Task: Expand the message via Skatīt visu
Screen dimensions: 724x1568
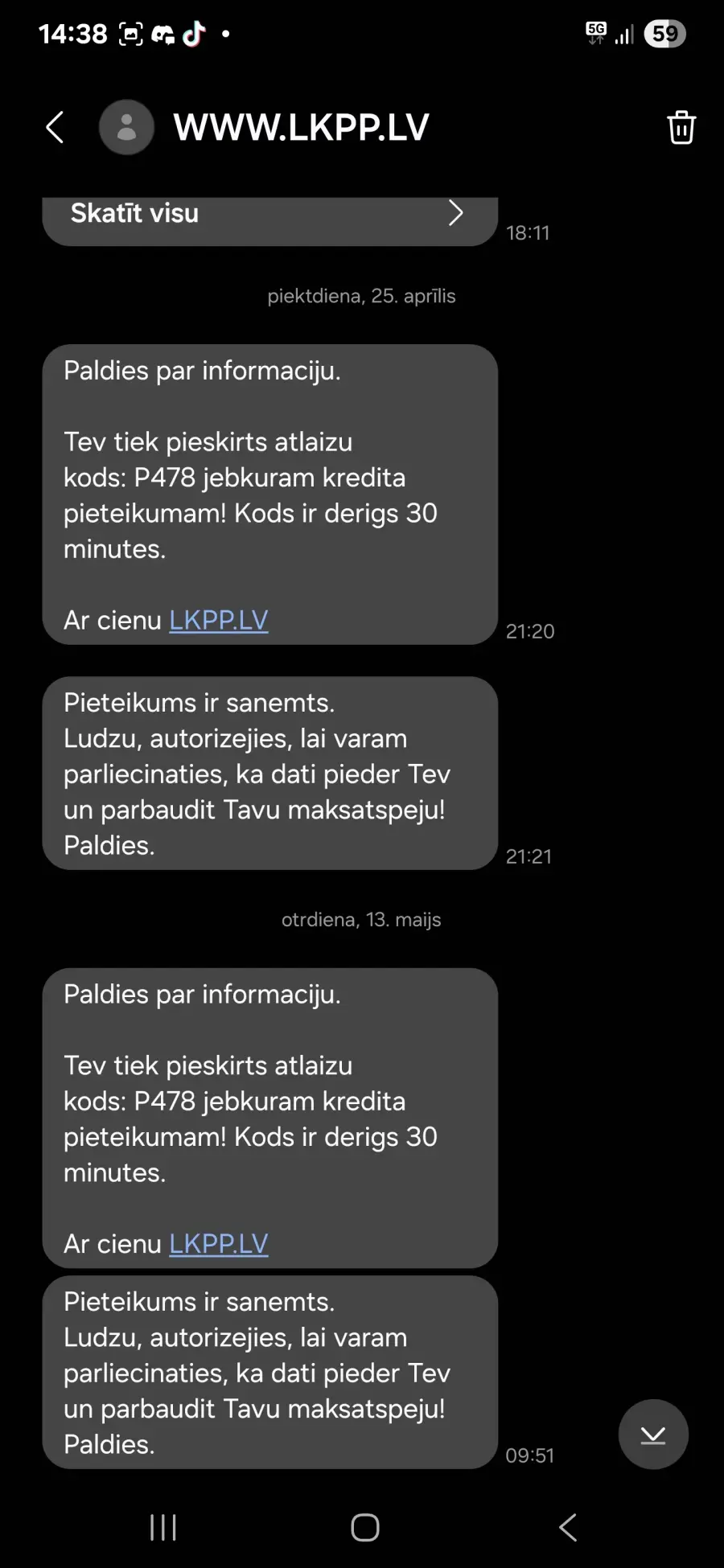Action: (x=269, y=219)
